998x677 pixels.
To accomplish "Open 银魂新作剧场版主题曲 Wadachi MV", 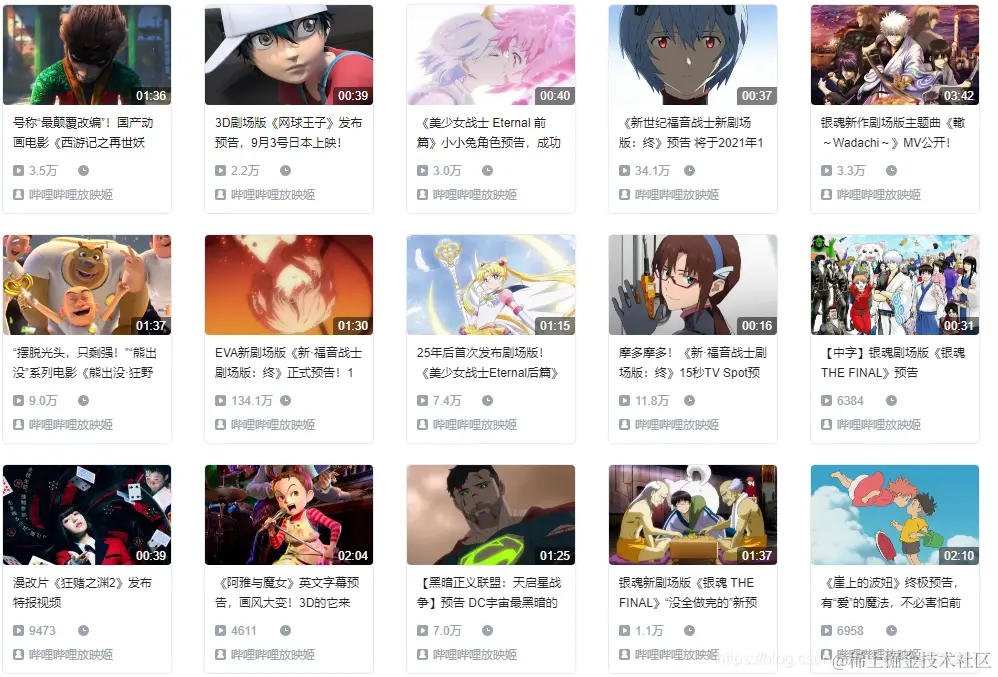I will (x=895, y=55).
